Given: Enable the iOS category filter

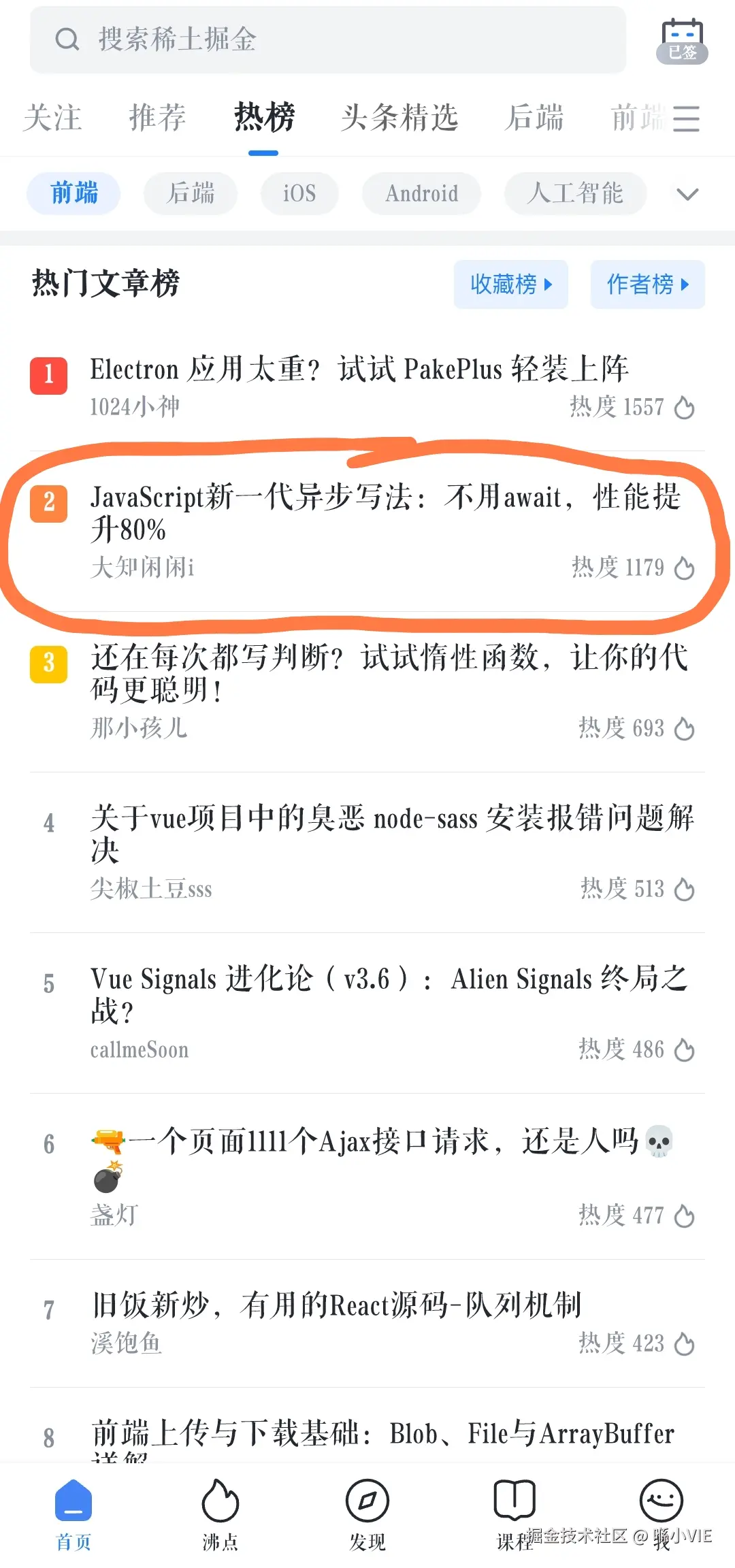Looking at the screenshot, I should 299,193.
